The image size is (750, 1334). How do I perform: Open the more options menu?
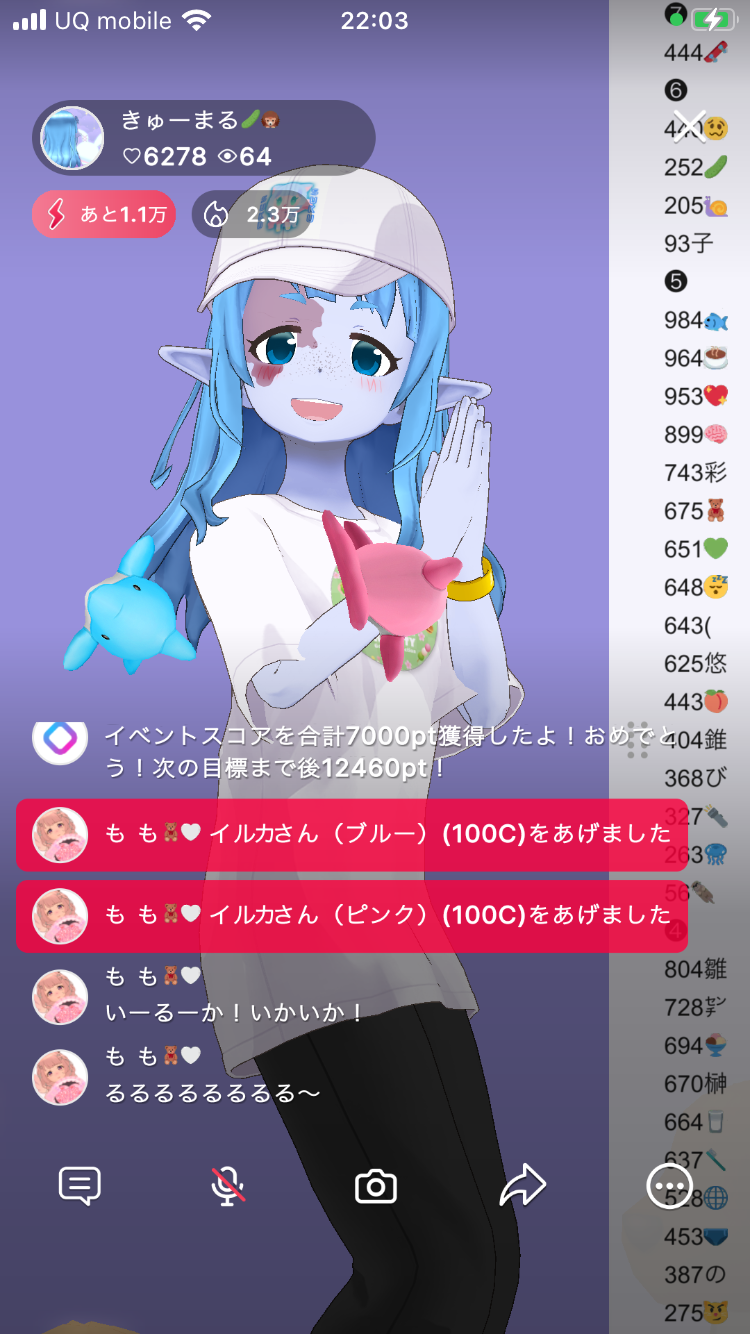pos(668,1187)
